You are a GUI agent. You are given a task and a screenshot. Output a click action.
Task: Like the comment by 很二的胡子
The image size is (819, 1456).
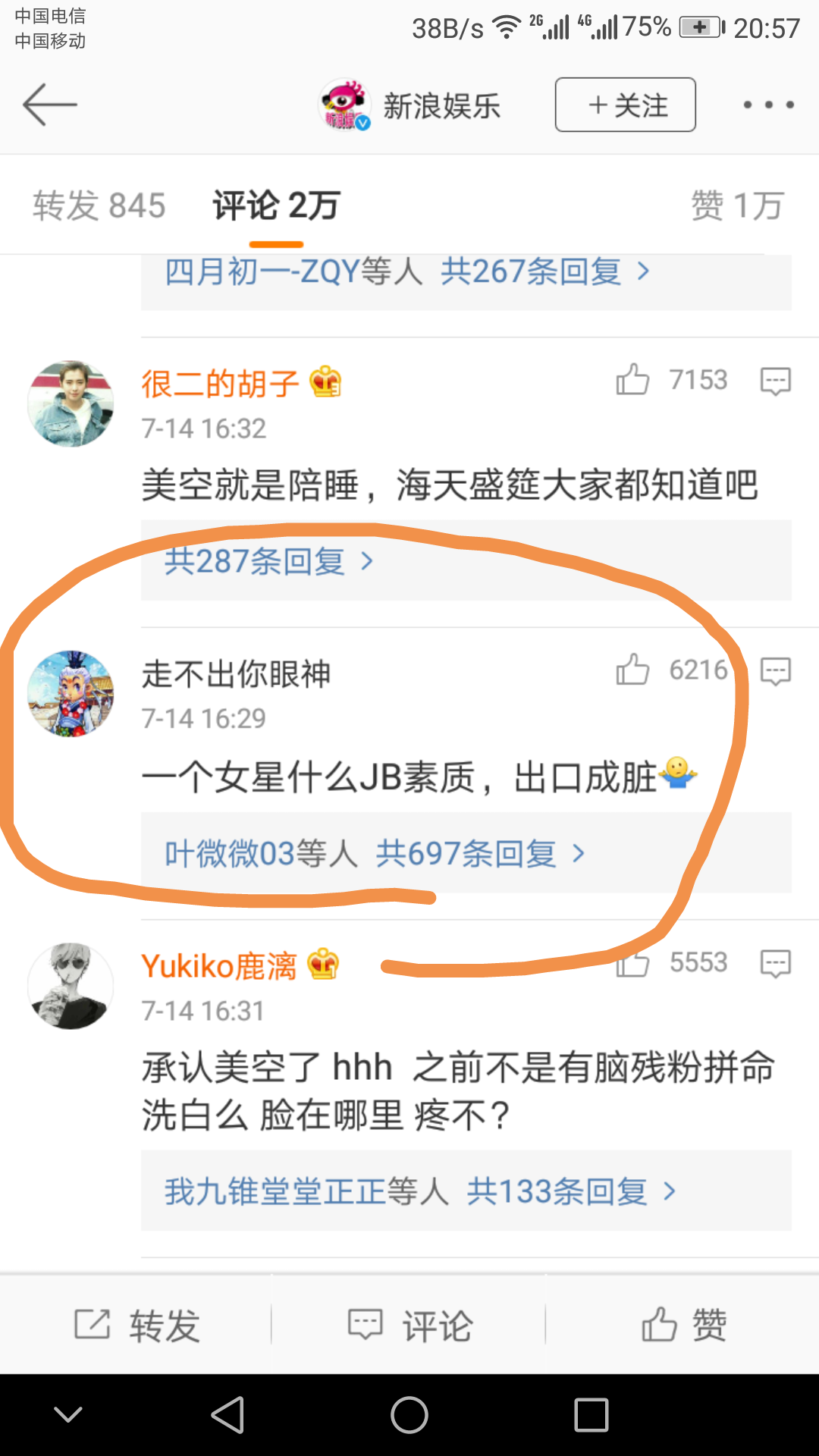tap(634, 380)
